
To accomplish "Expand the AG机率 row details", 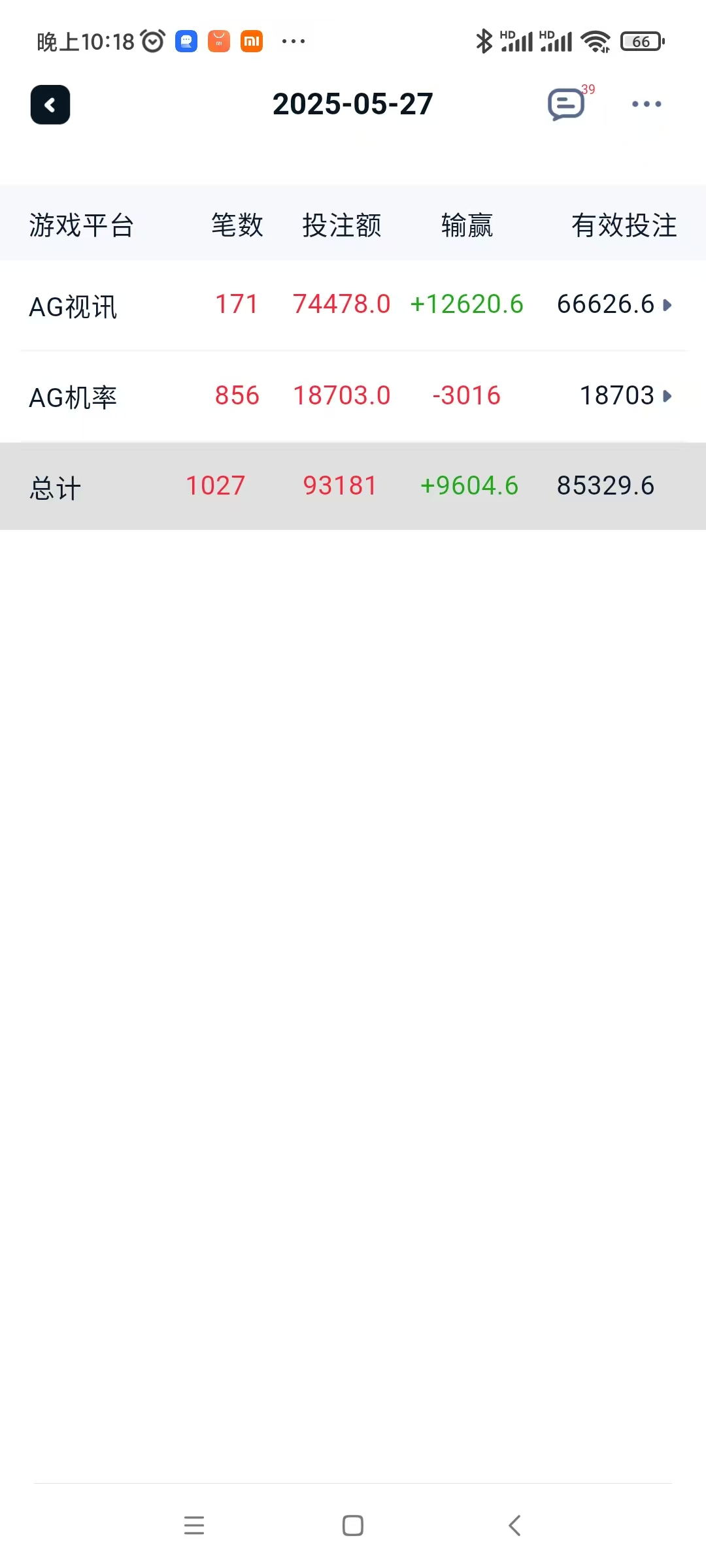I will coord(667,396).
